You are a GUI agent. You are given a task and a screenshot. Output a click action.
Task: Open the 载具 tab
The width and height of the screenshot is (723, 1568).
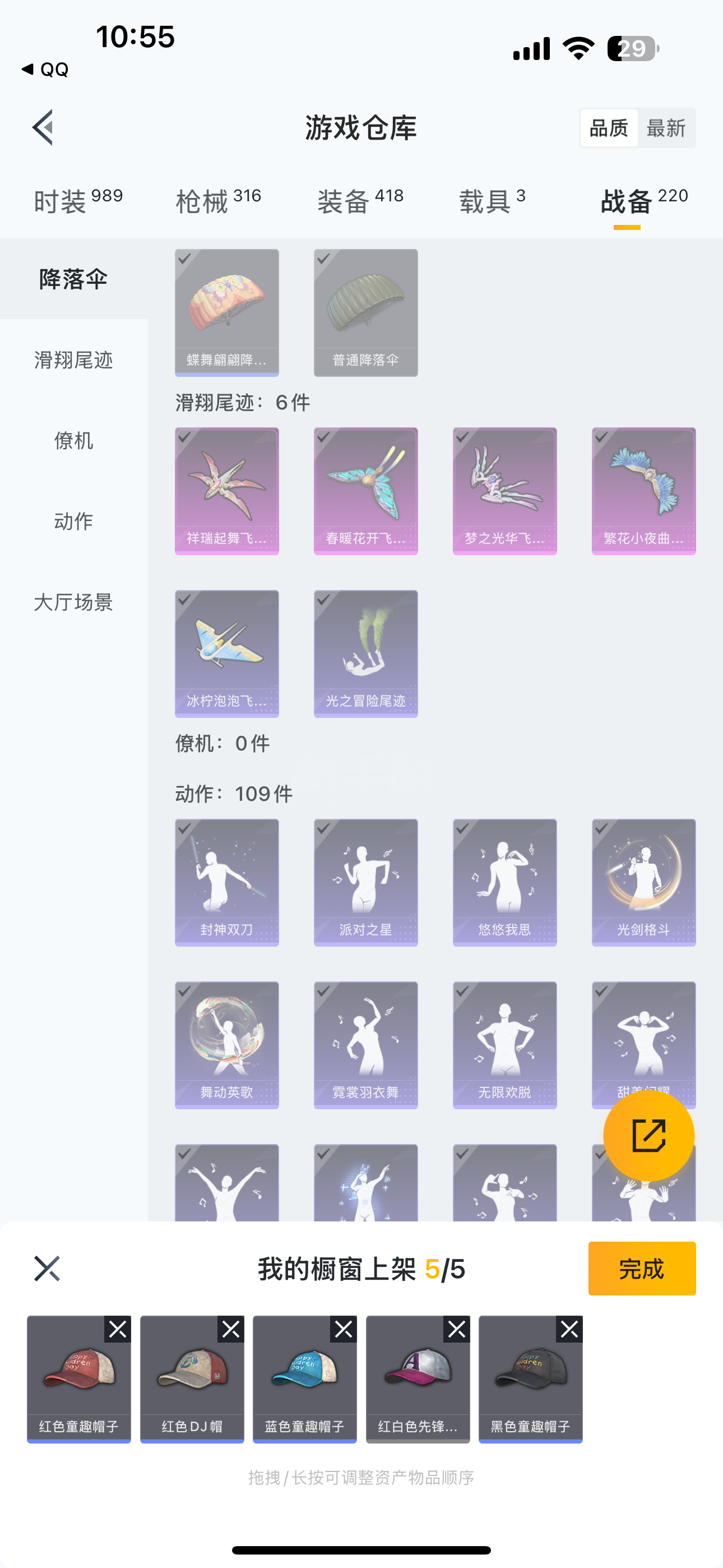tap(492, 201)
